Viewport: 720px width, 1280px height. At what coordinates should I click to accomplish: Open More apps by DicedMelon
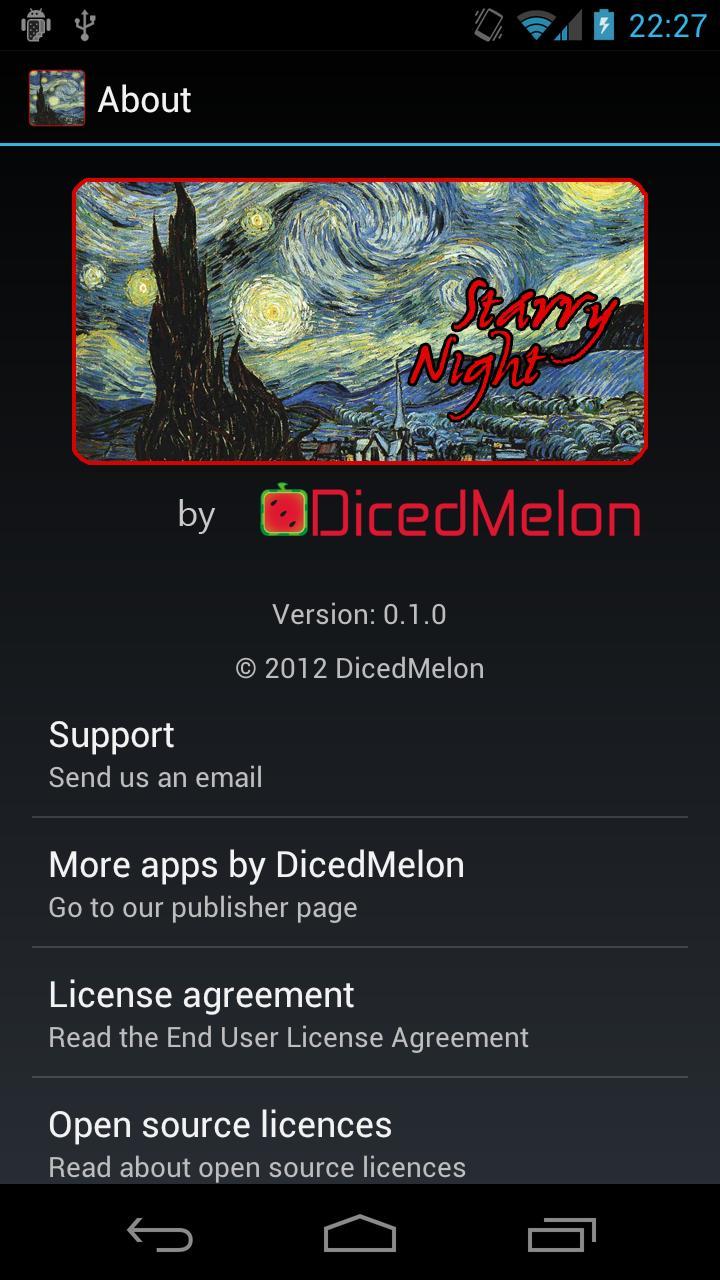click(x=360, y=884)
